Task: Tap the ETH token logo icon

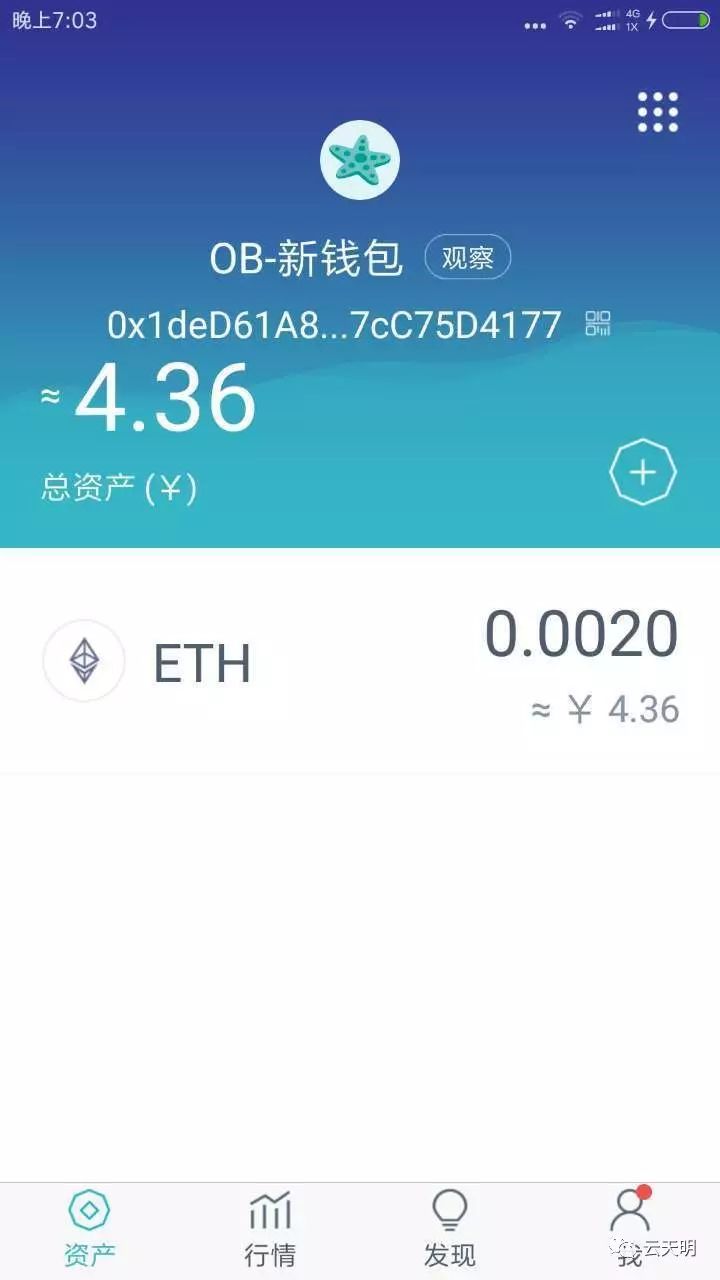Action: coord(84,662)
